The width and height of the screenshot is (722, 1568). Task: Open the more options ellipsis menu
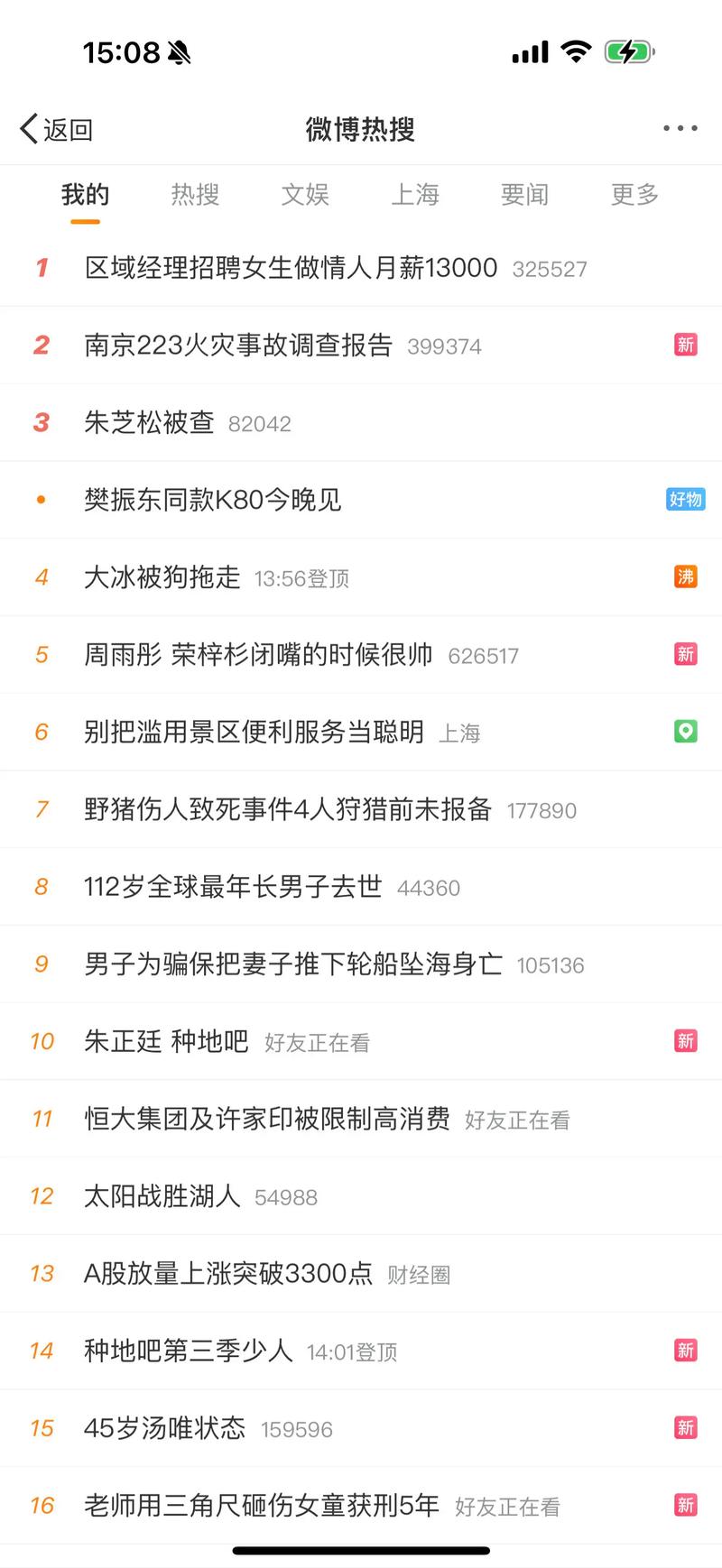(x=679, y=128)
